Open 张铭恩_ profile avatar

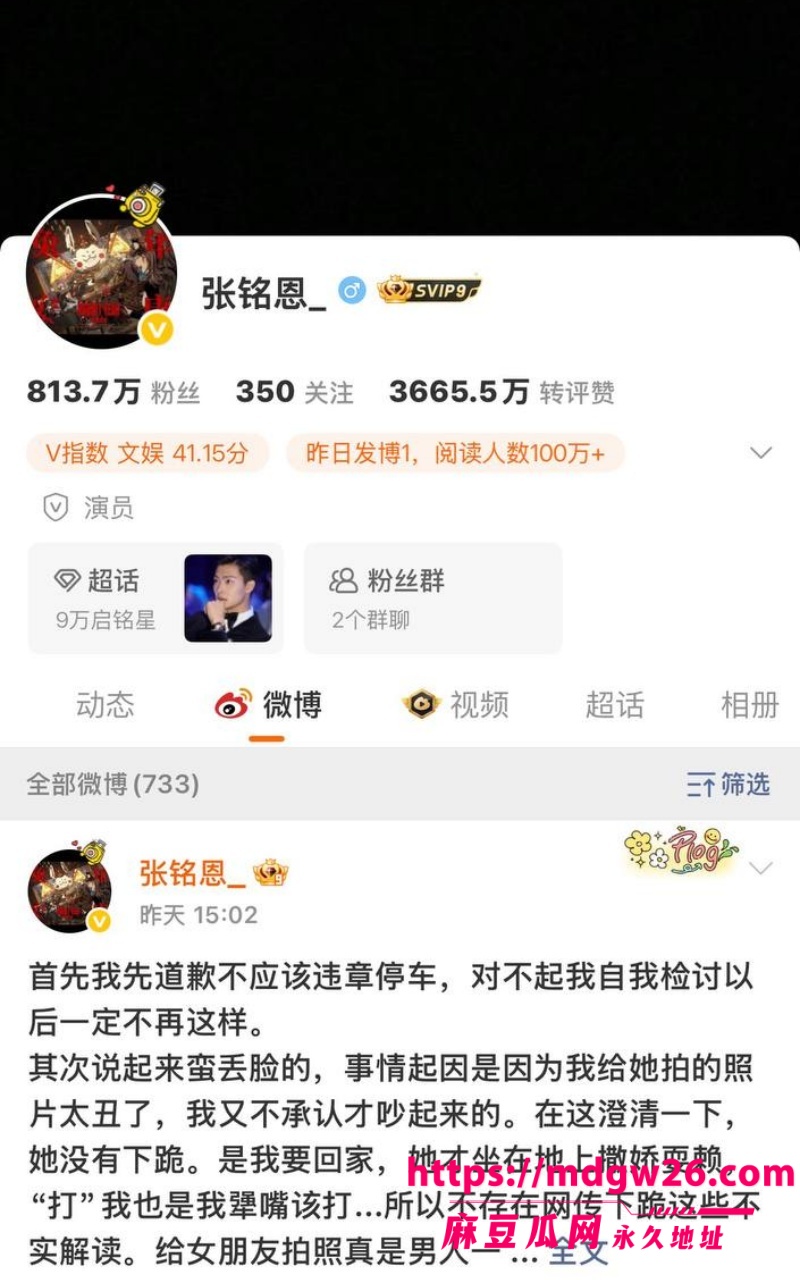(101, 273)
